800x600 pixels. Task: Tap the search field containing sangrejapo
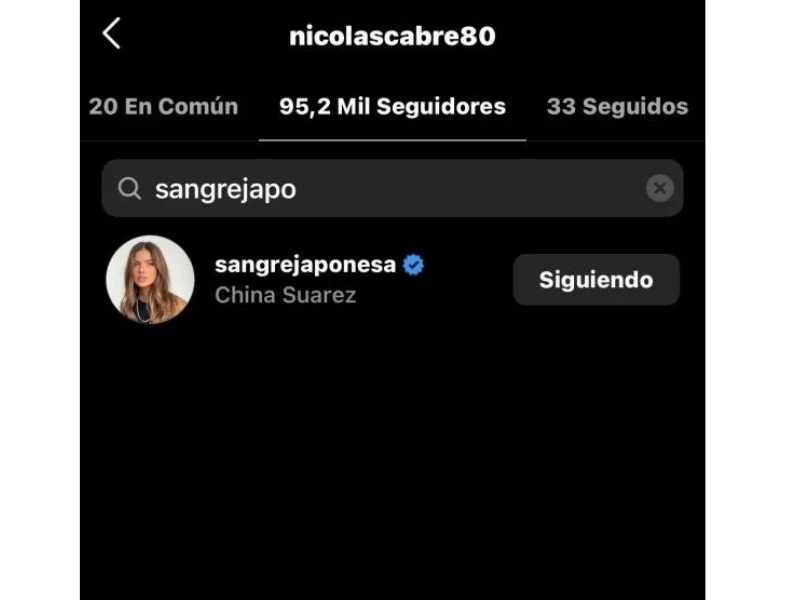[380, 189]
